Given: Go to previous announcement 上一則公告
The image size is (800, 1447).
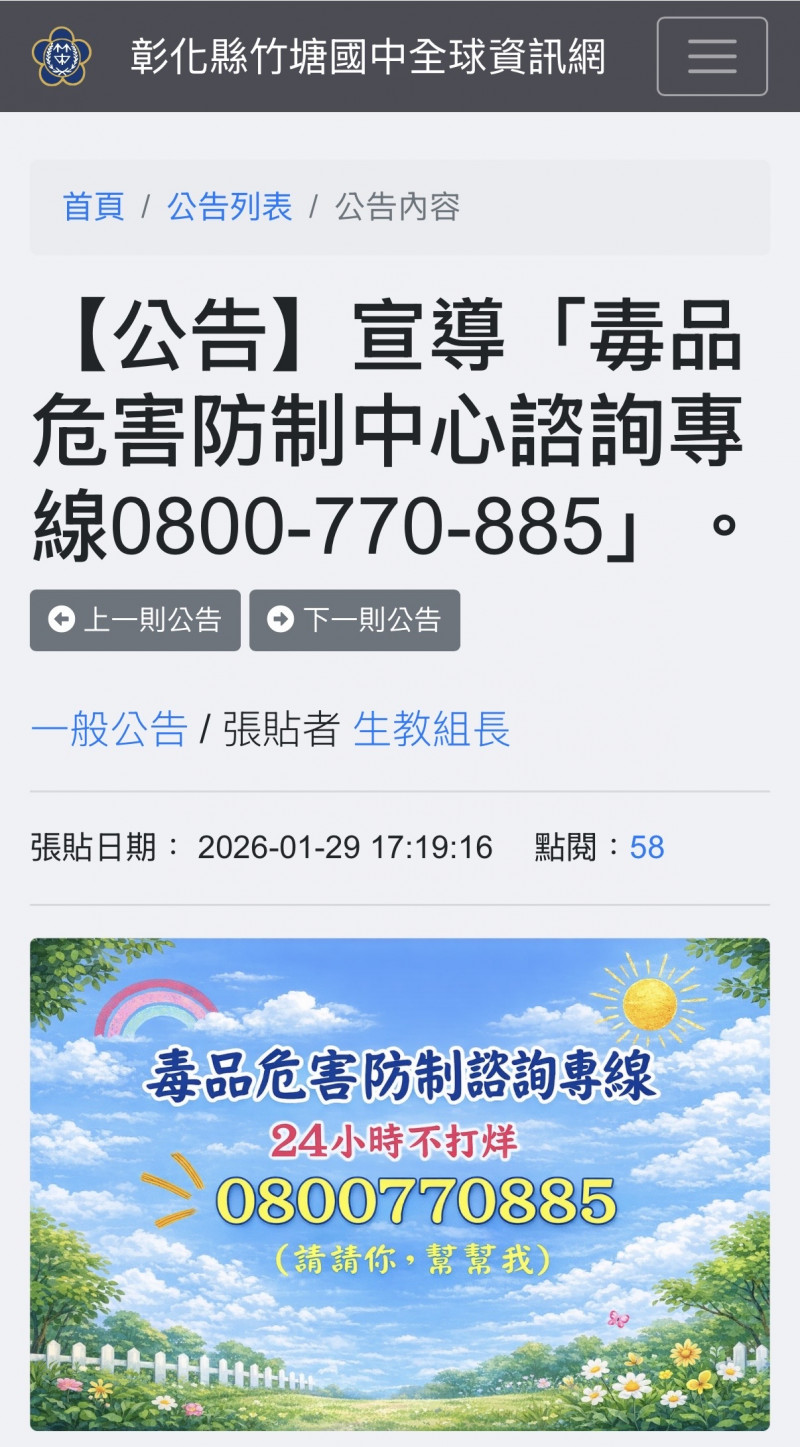Looking at the screenshot, I should pos(135,620).
